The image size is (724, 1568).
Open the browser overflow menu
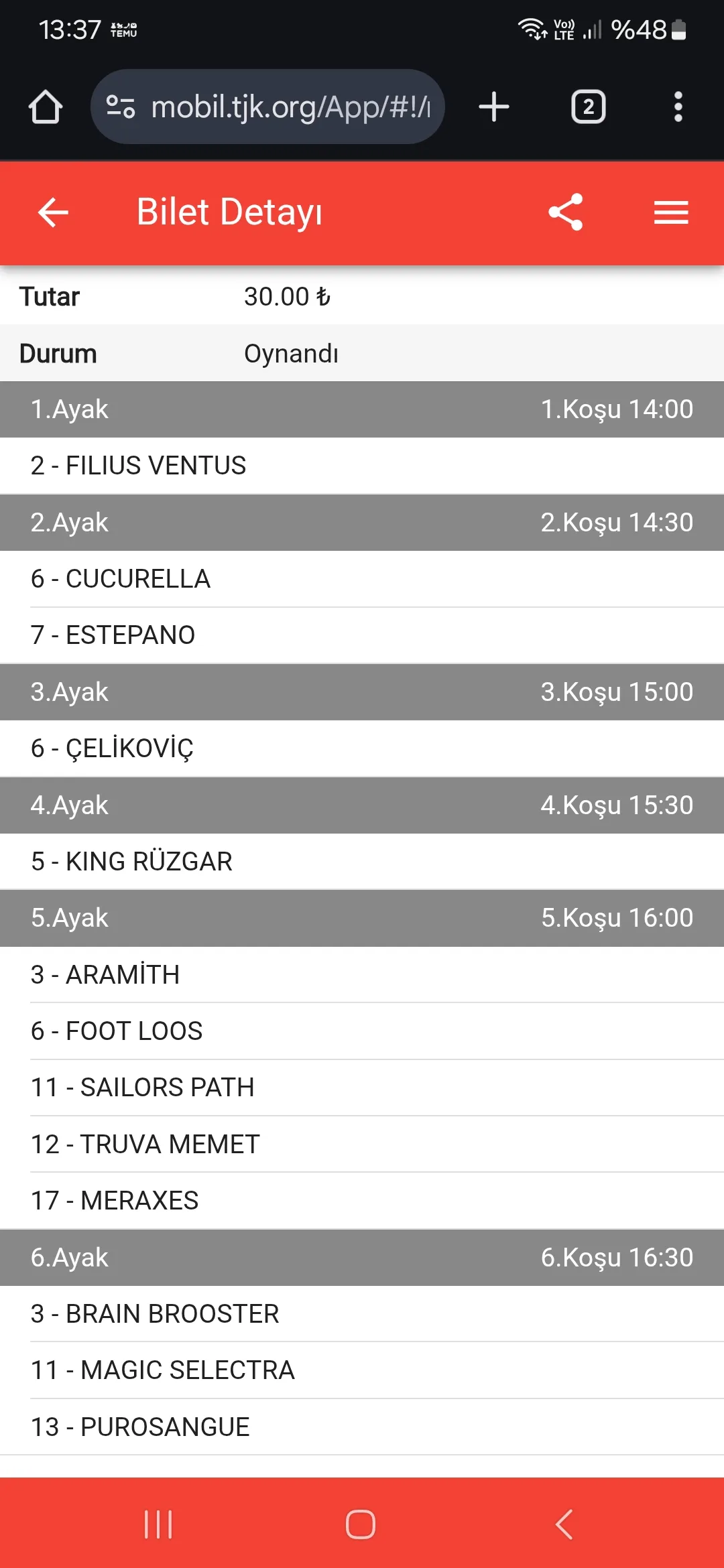pos(678,107)
